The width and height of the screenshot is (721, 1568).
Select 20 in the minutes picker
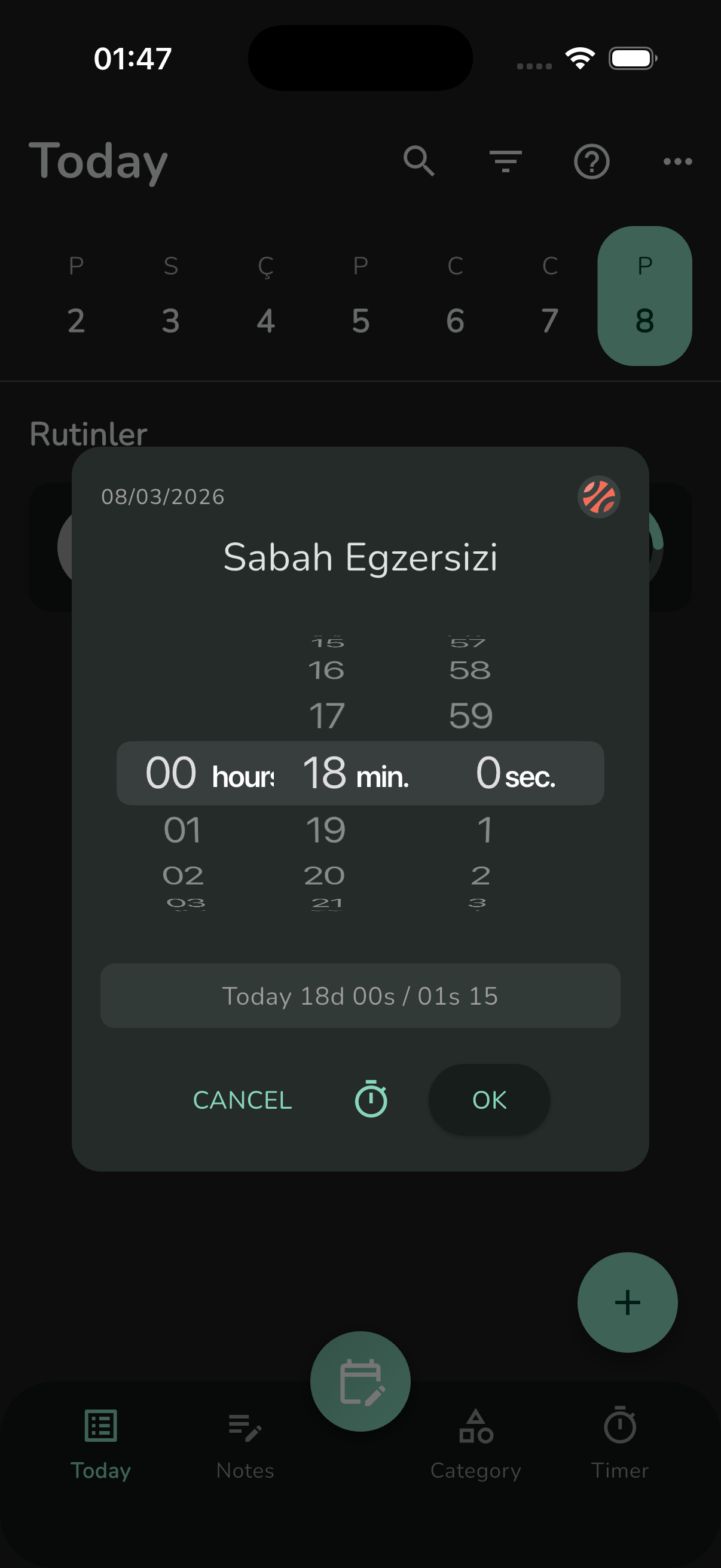coord(324,875)
